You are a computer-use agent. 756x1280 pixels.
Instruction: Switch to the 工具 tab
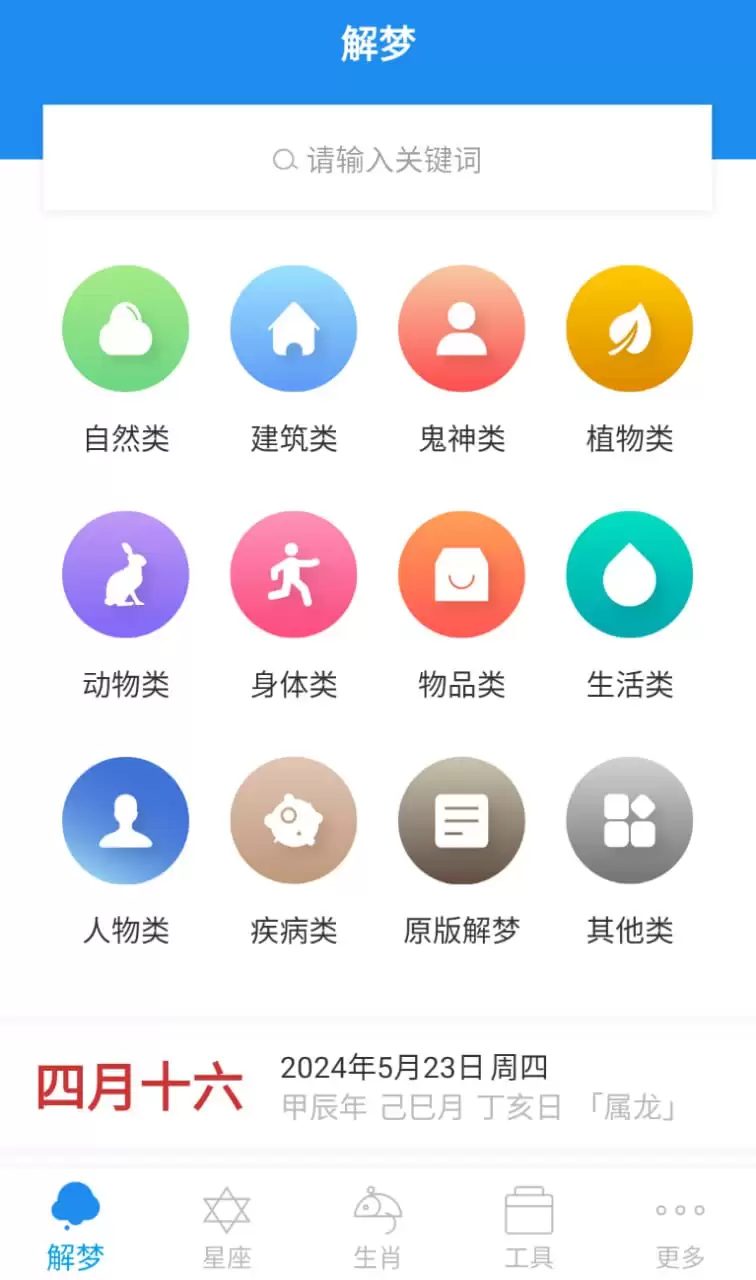(x=529, y=1222)
